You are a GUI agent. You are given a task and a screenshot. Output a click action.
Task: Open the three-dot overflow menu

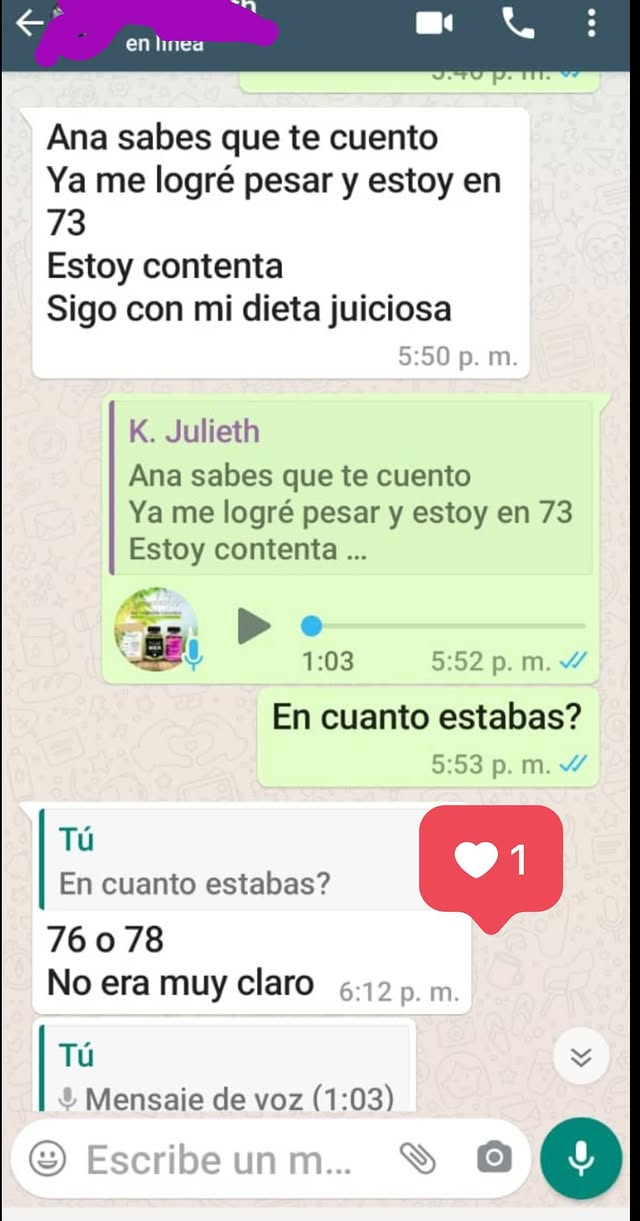(x=592, y=23)
